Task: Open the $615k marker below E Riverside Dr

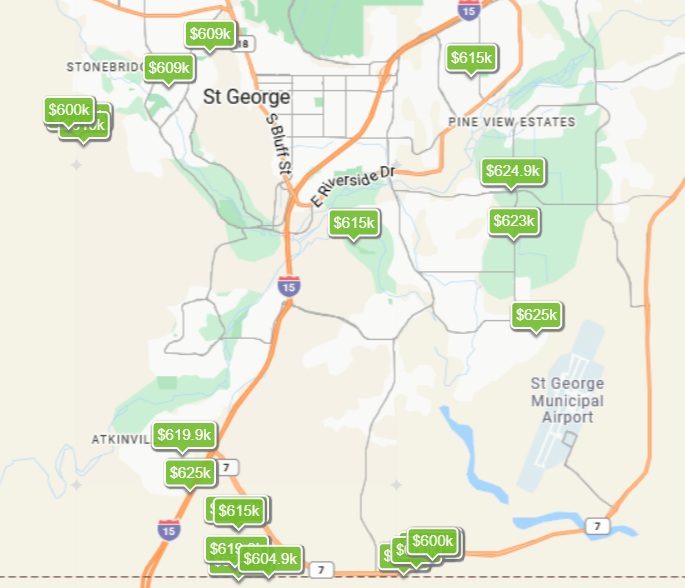Action: click(355, 222)
